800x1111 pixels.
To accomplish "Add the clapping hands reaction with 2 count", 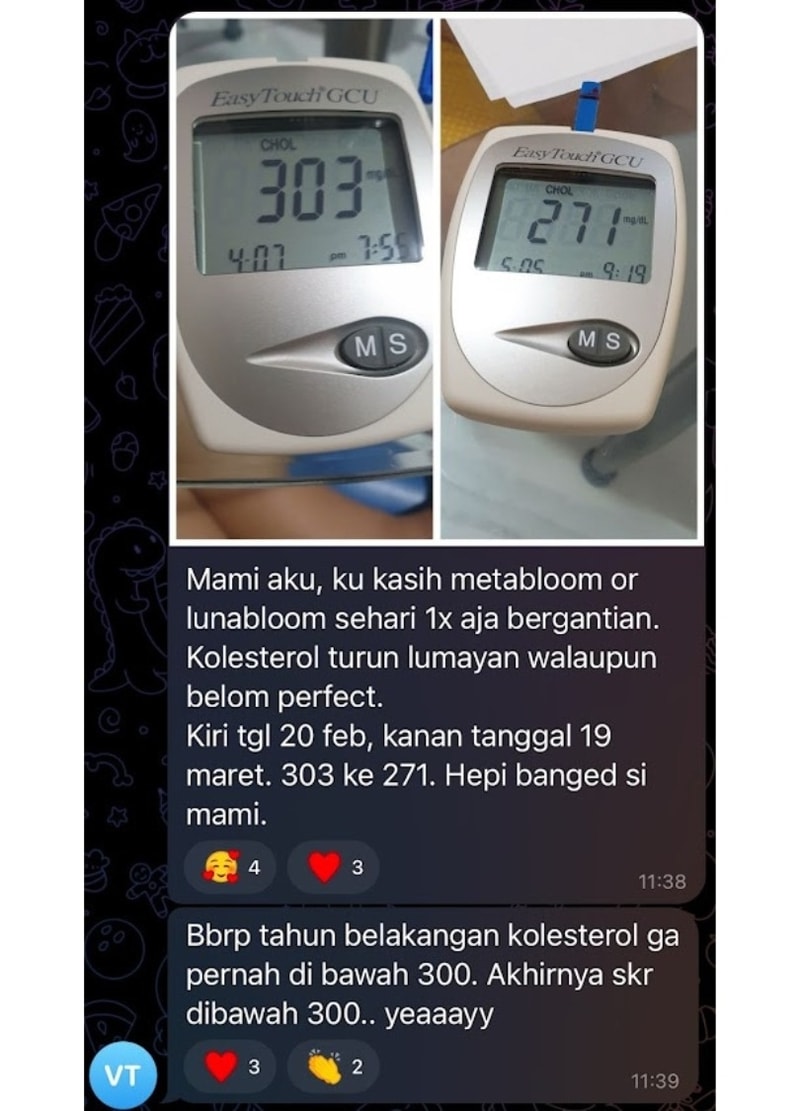I will (333, 1067).
